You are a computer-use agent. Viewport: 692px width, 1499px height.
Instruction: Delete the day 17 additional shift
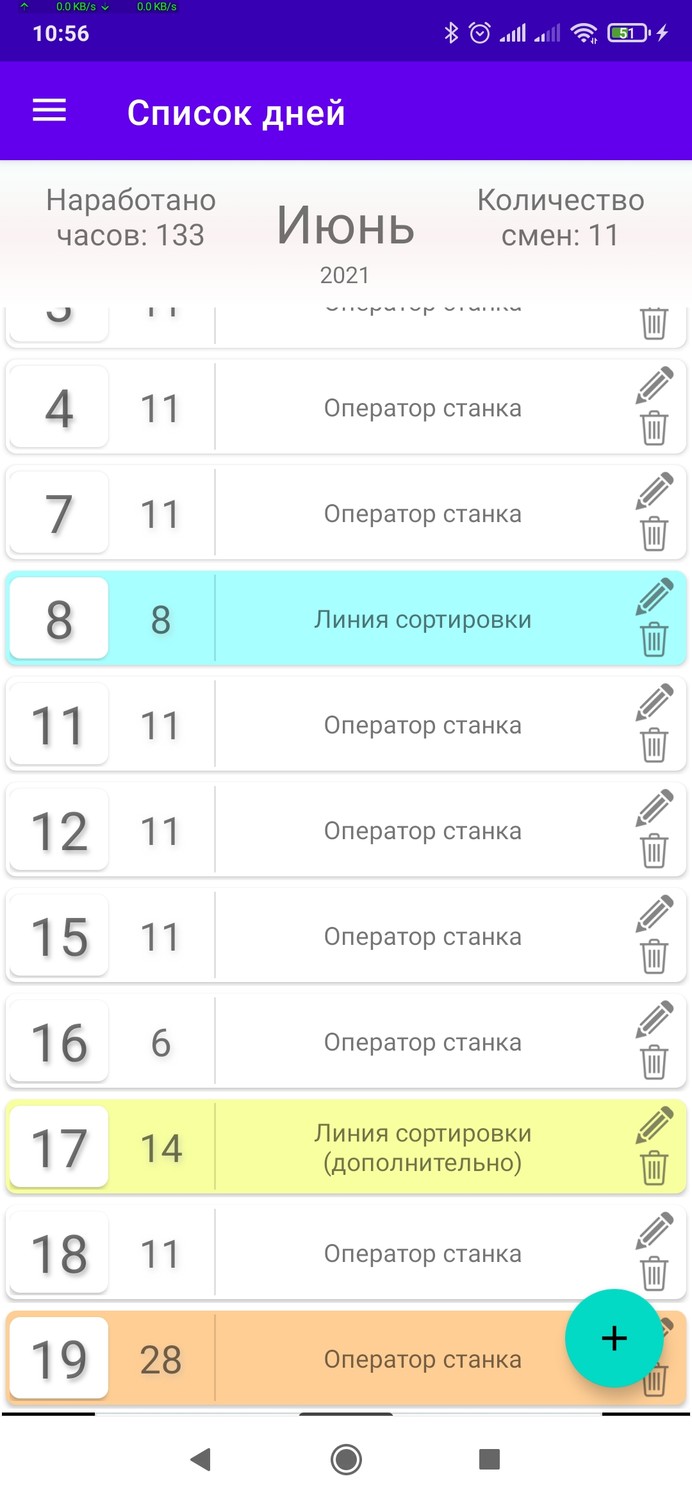[654, 1168]
